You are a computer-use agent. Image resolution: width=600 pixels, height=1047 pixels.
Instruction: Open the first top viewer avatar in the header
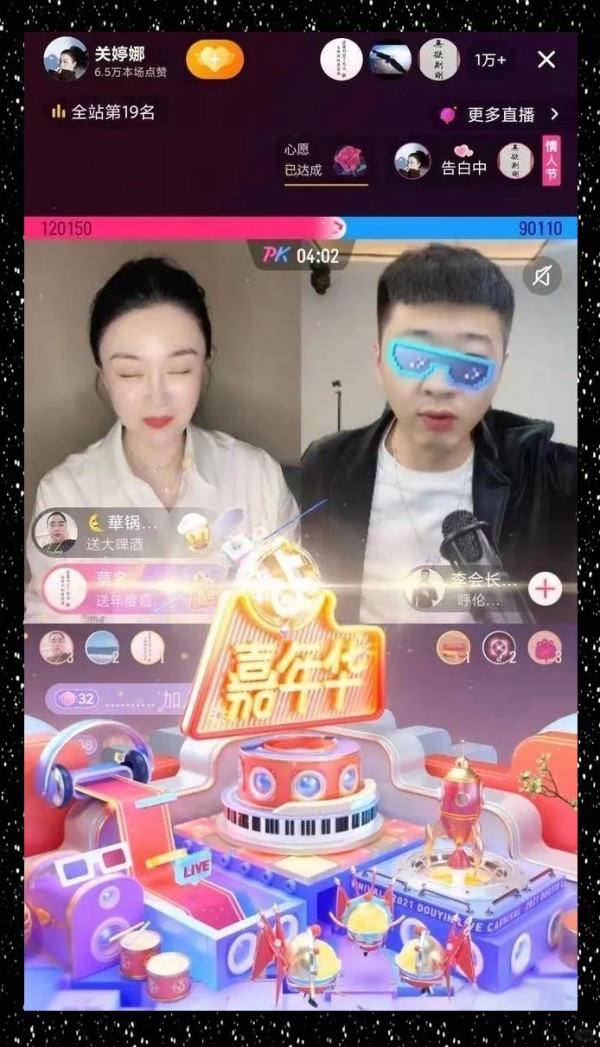pos(341,59)
